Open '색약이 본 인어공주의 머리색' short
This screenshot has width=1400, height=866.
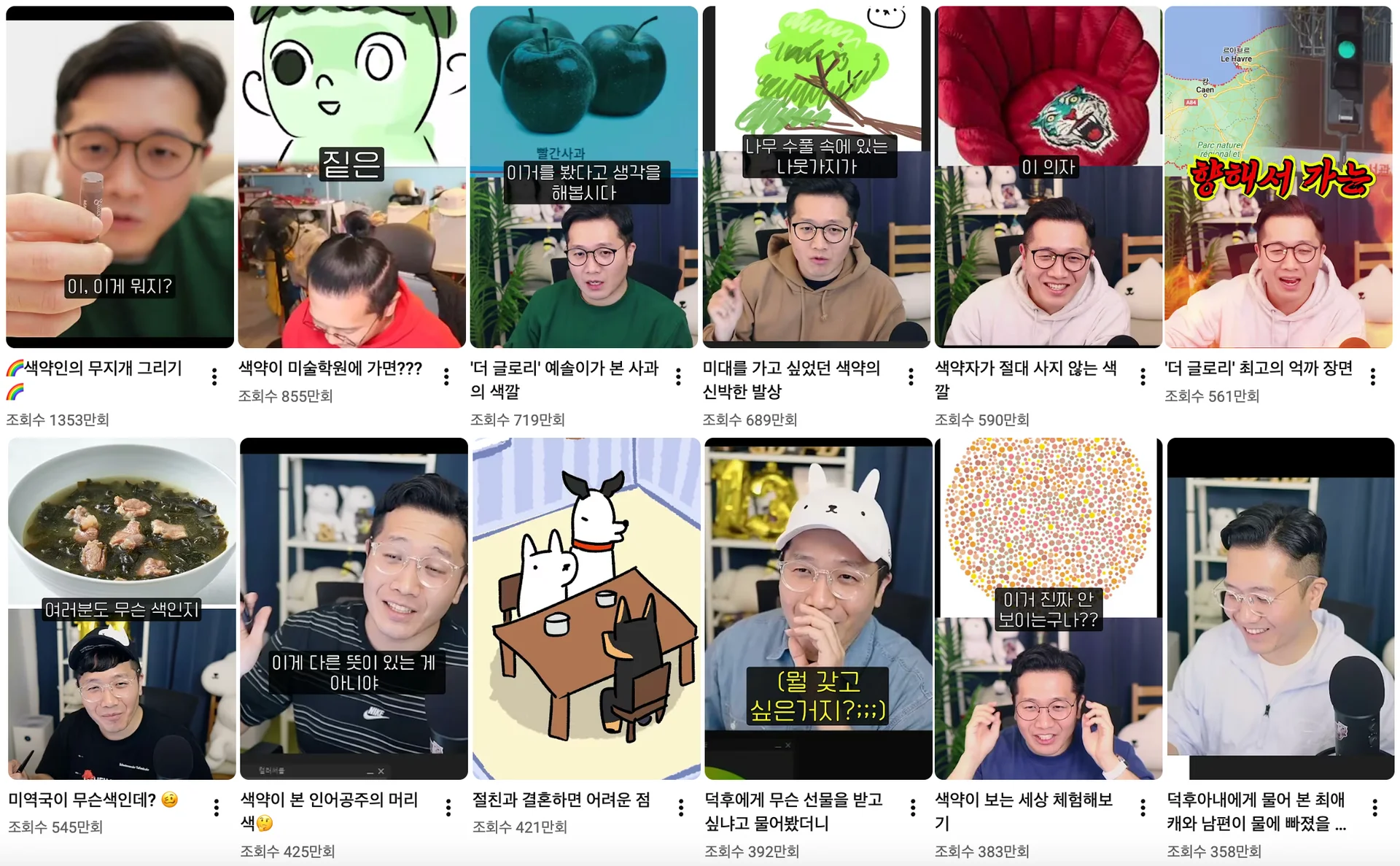pyautogui.click(x=354, y=608)
